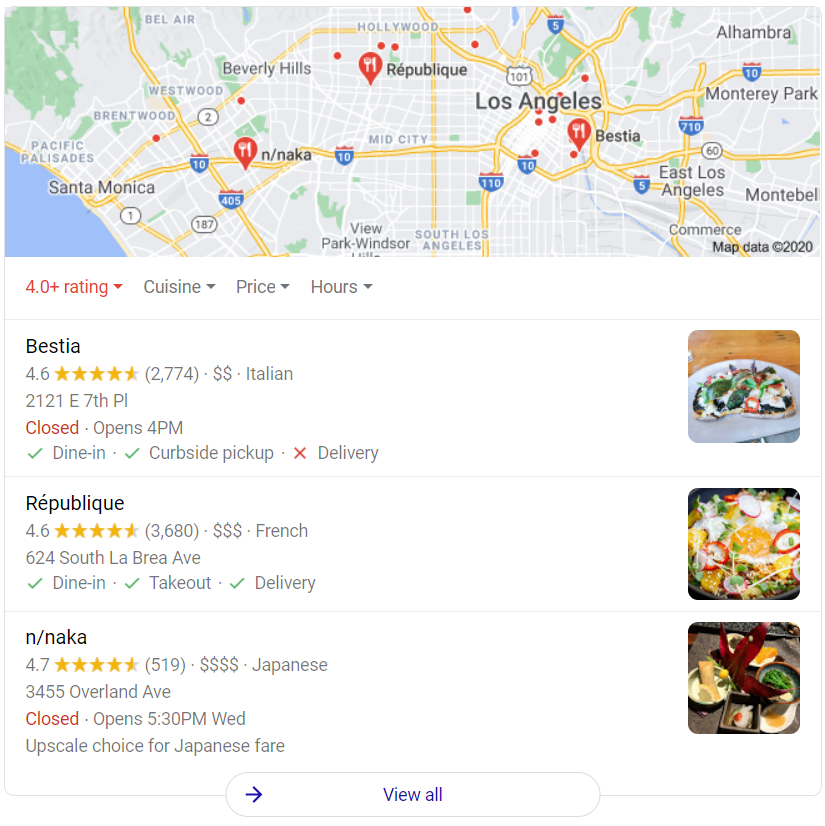This screenshot has width=825, height=826.
Task: View the Bestia food photo
Action: coord(743,386)
